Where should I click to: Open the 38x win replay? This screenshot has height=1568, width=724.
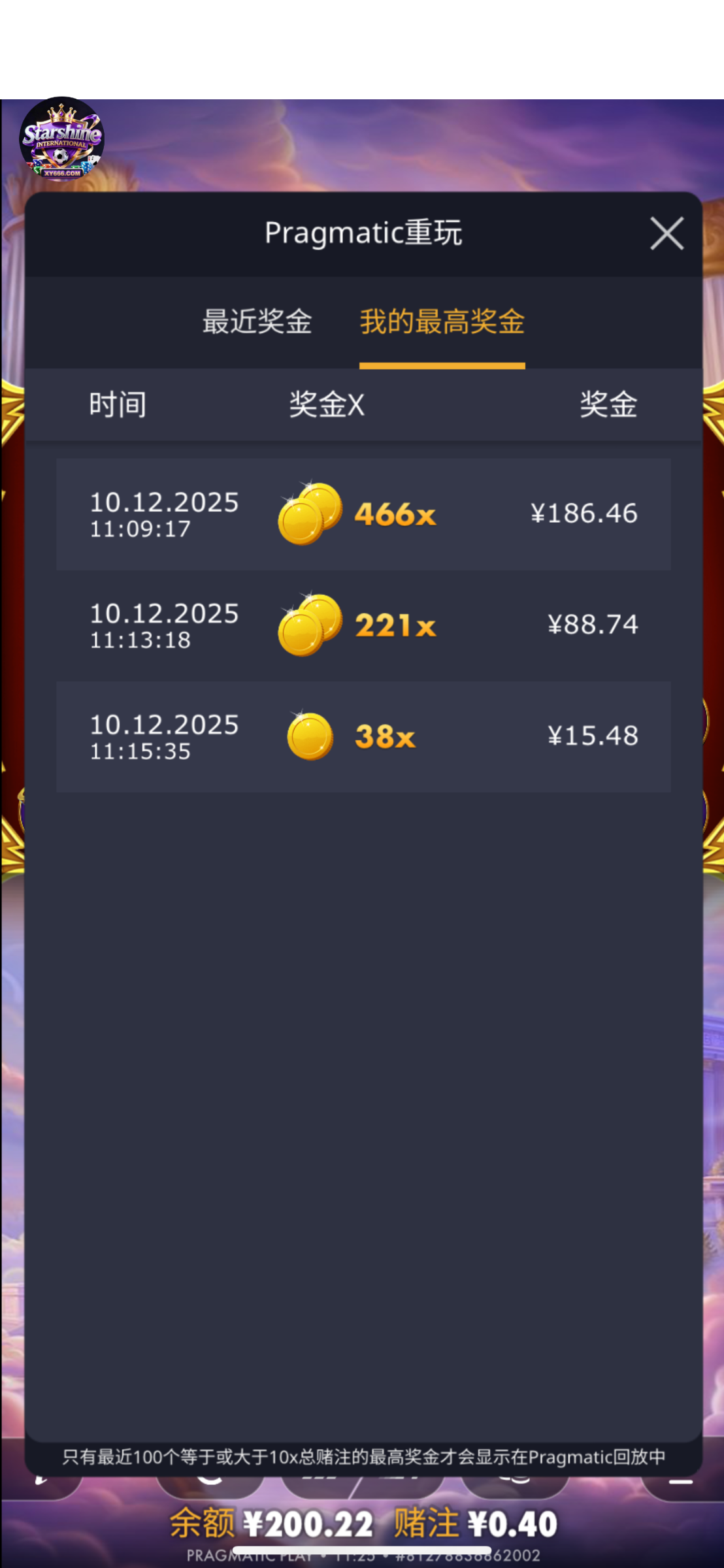point(363,736)
